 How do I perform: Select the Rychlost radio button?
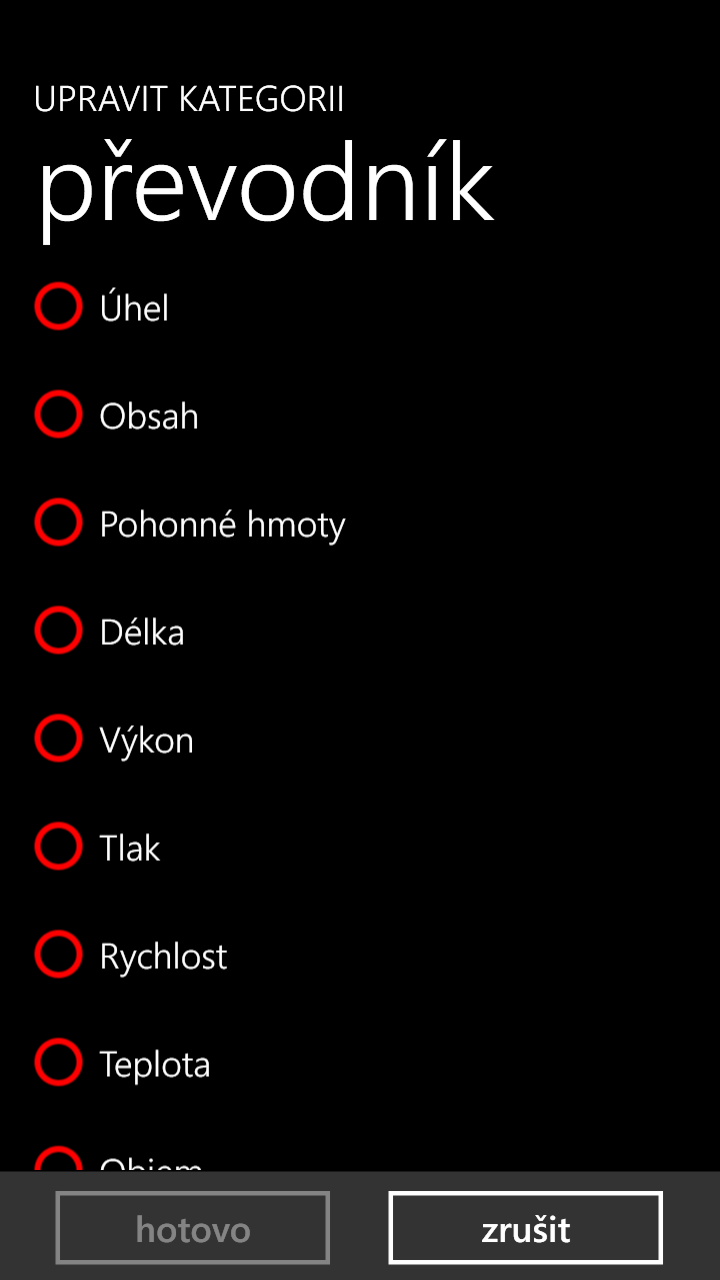tap(58, 955)
